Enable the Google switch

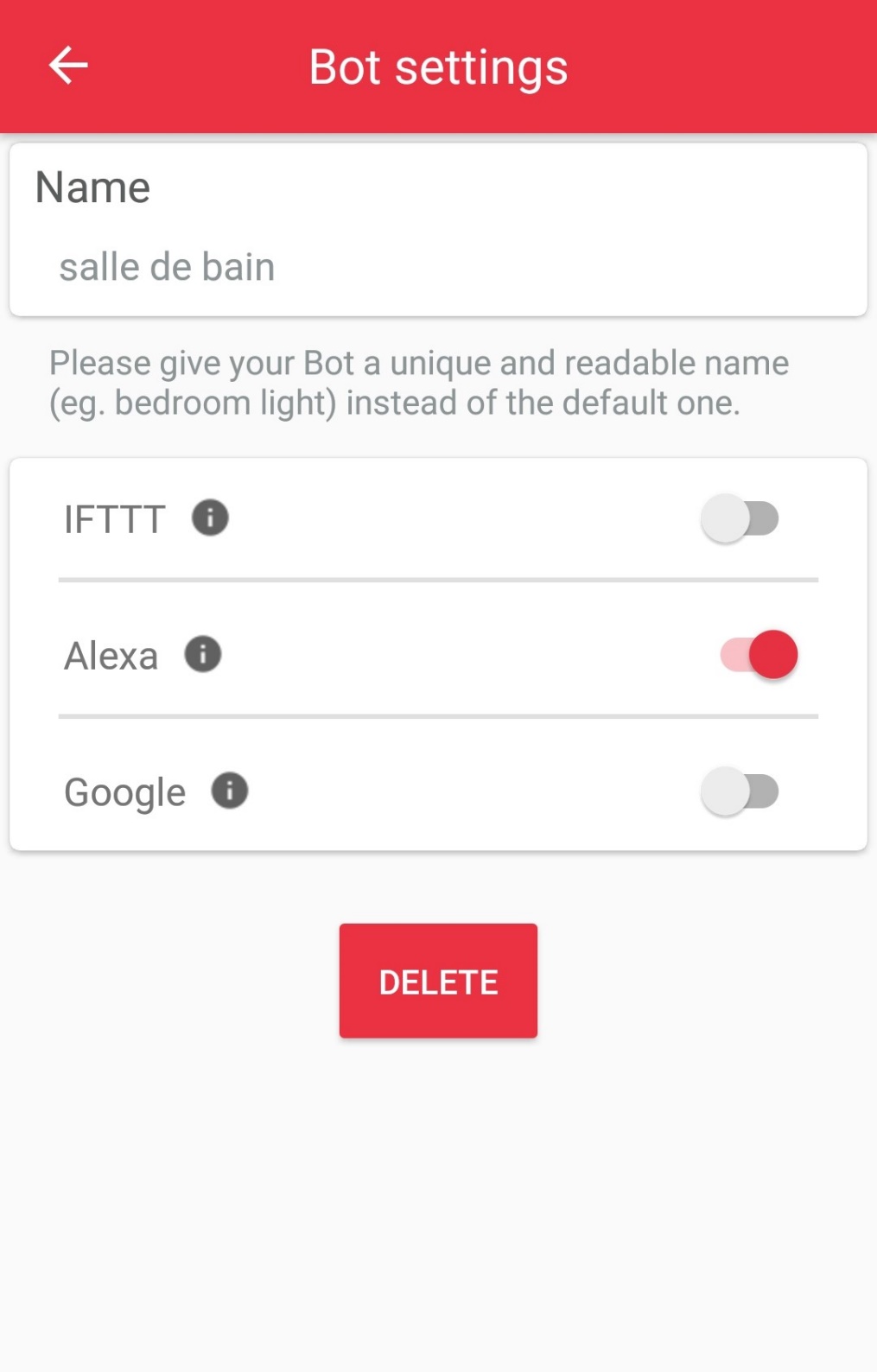point(740,791)
